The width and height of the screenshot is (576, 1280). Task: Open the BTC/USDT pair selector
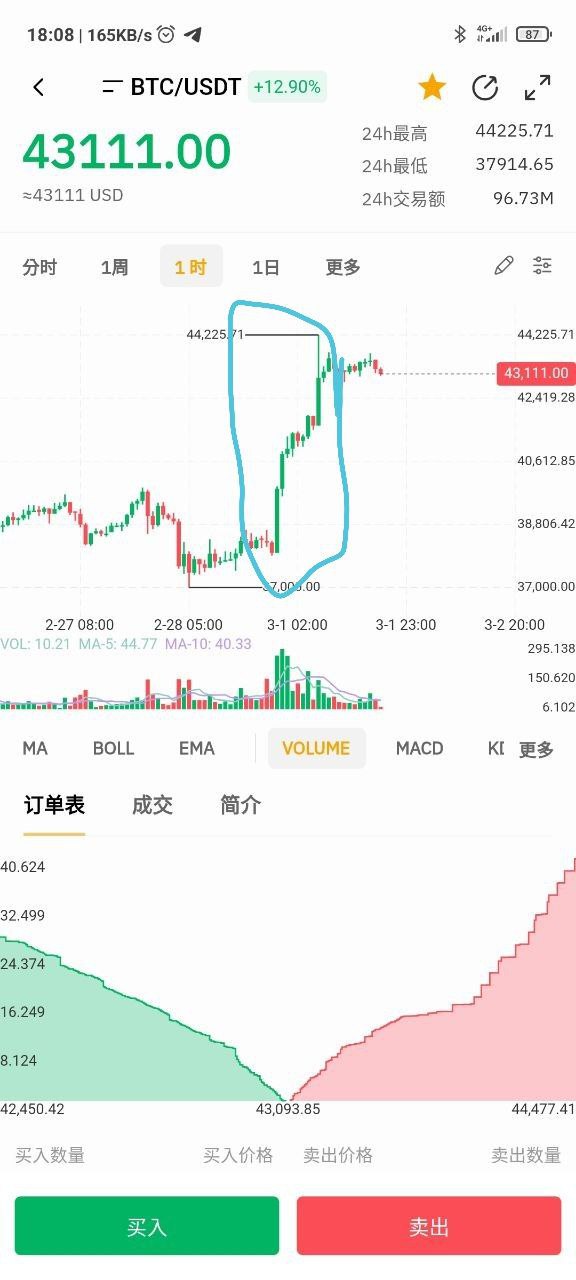173,88
